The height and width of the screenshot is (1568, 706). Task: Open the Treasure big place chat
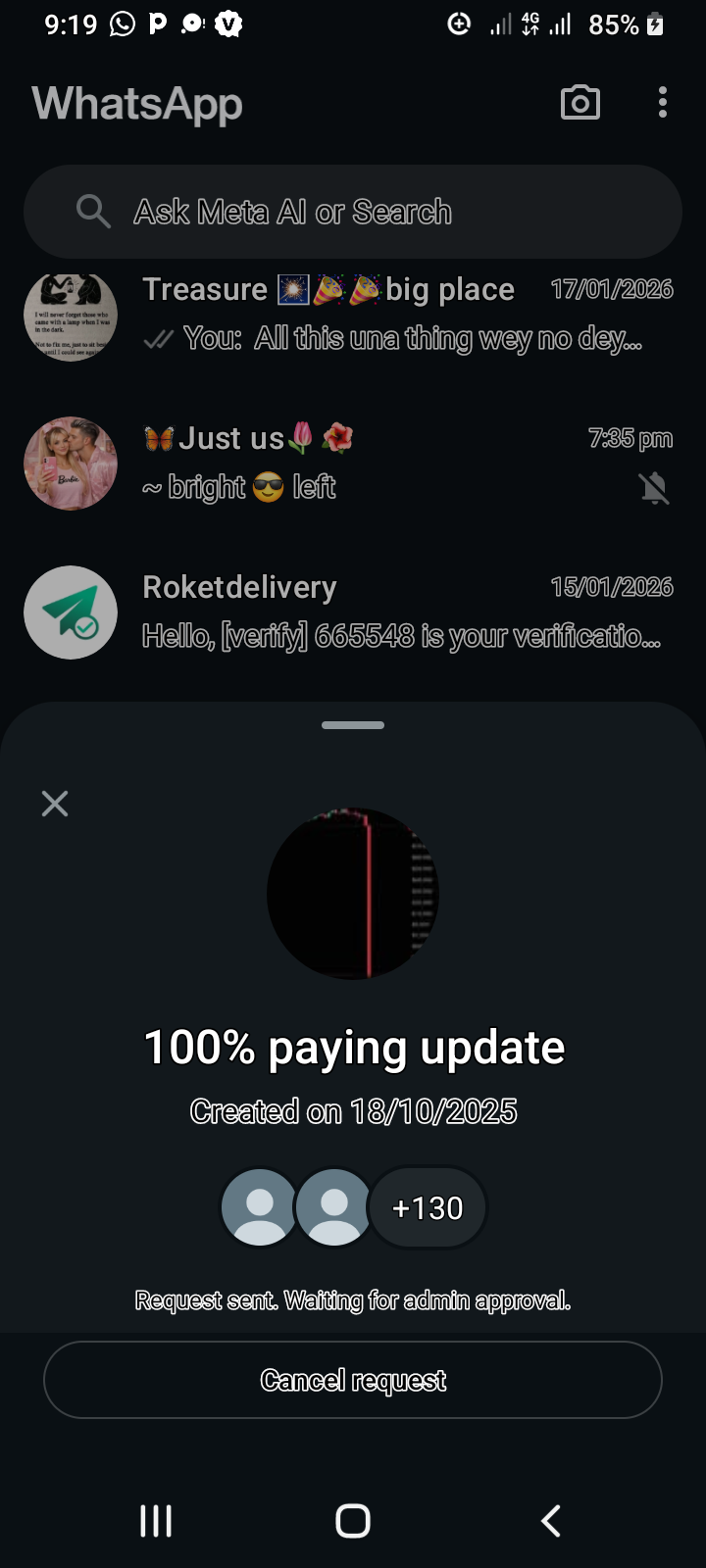coord(392,314)
